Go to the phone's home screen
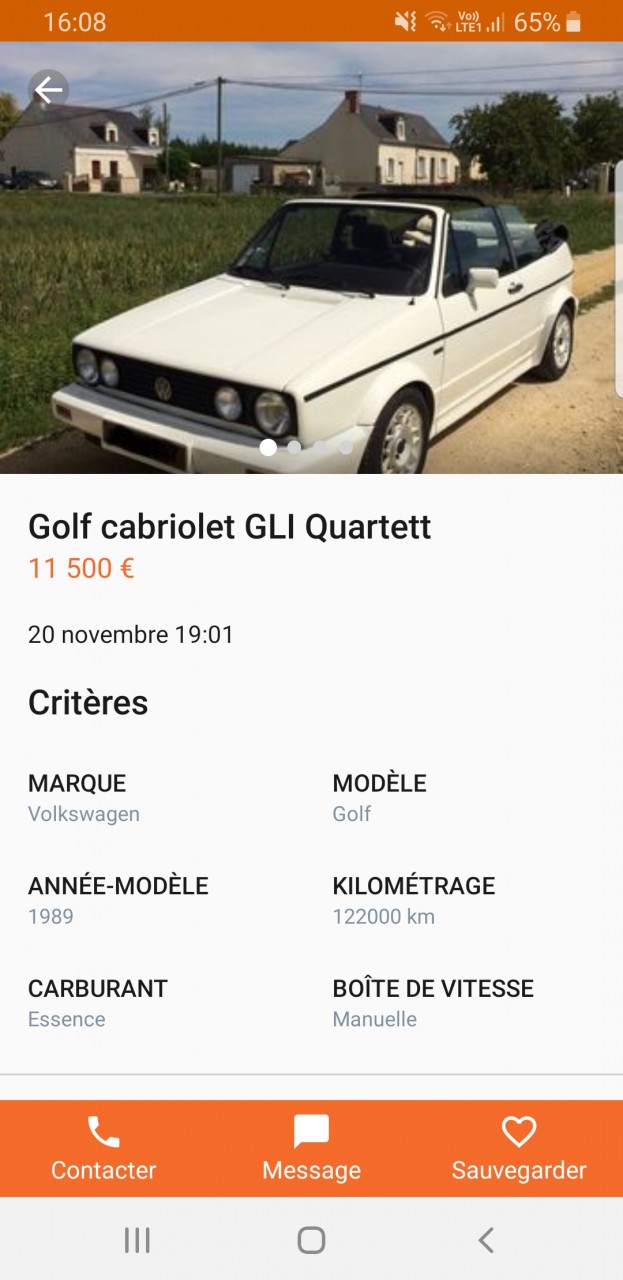The height and width of the screenshot is (1280, 623). click(x=311, y=1240)
